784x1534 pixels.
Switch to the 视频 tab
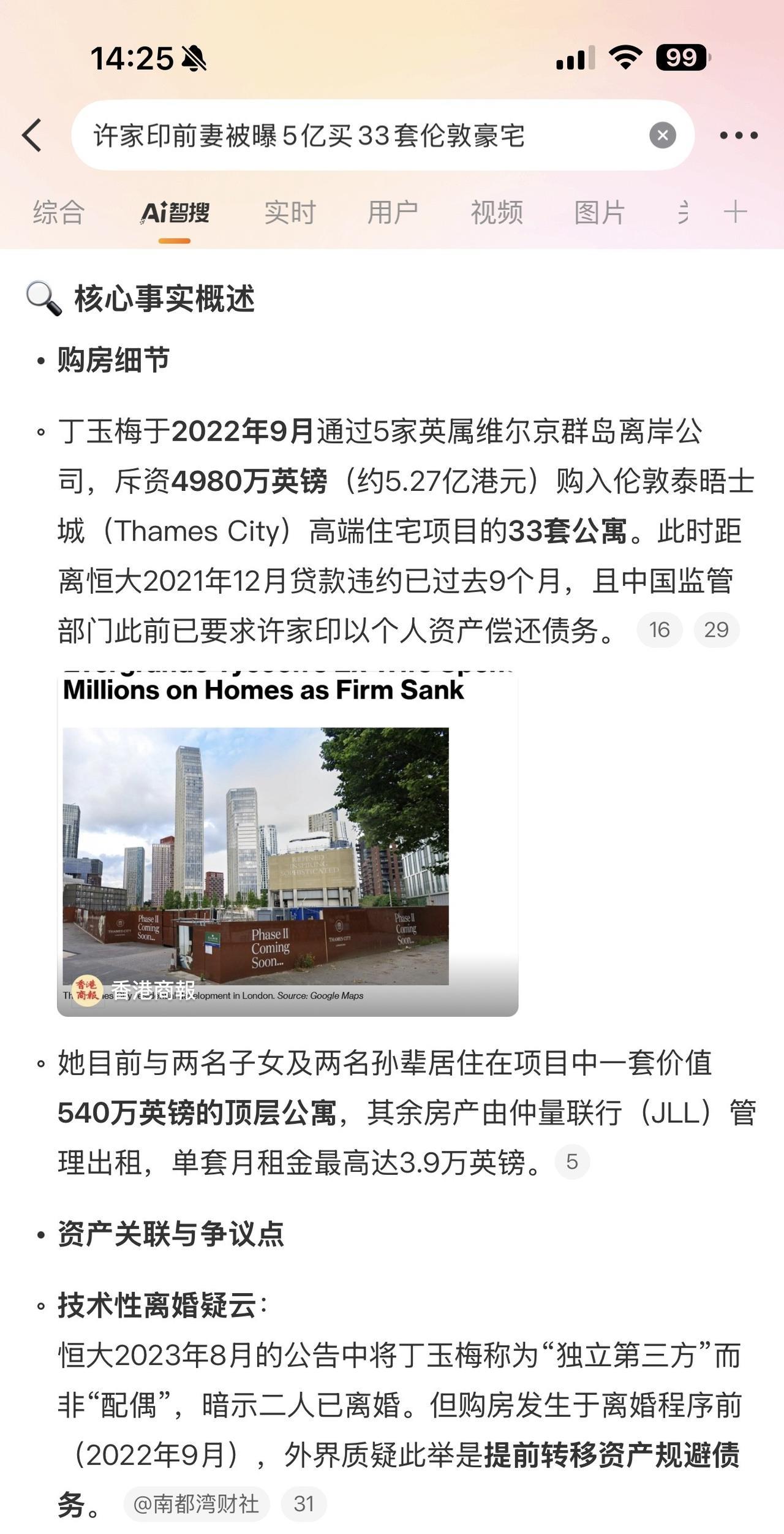point(497,213)
